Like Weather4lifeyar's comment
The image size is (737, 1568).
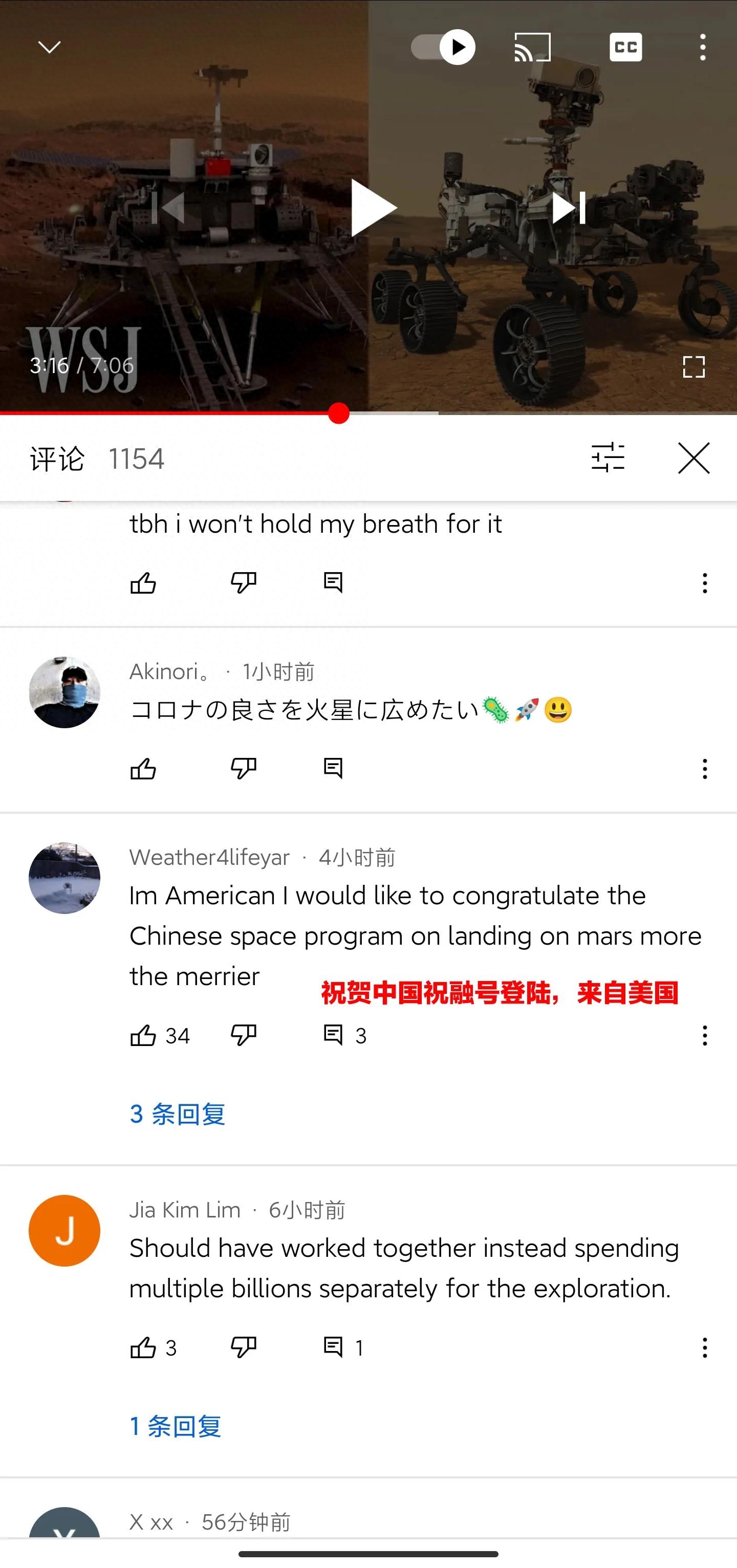[143, 1035]
